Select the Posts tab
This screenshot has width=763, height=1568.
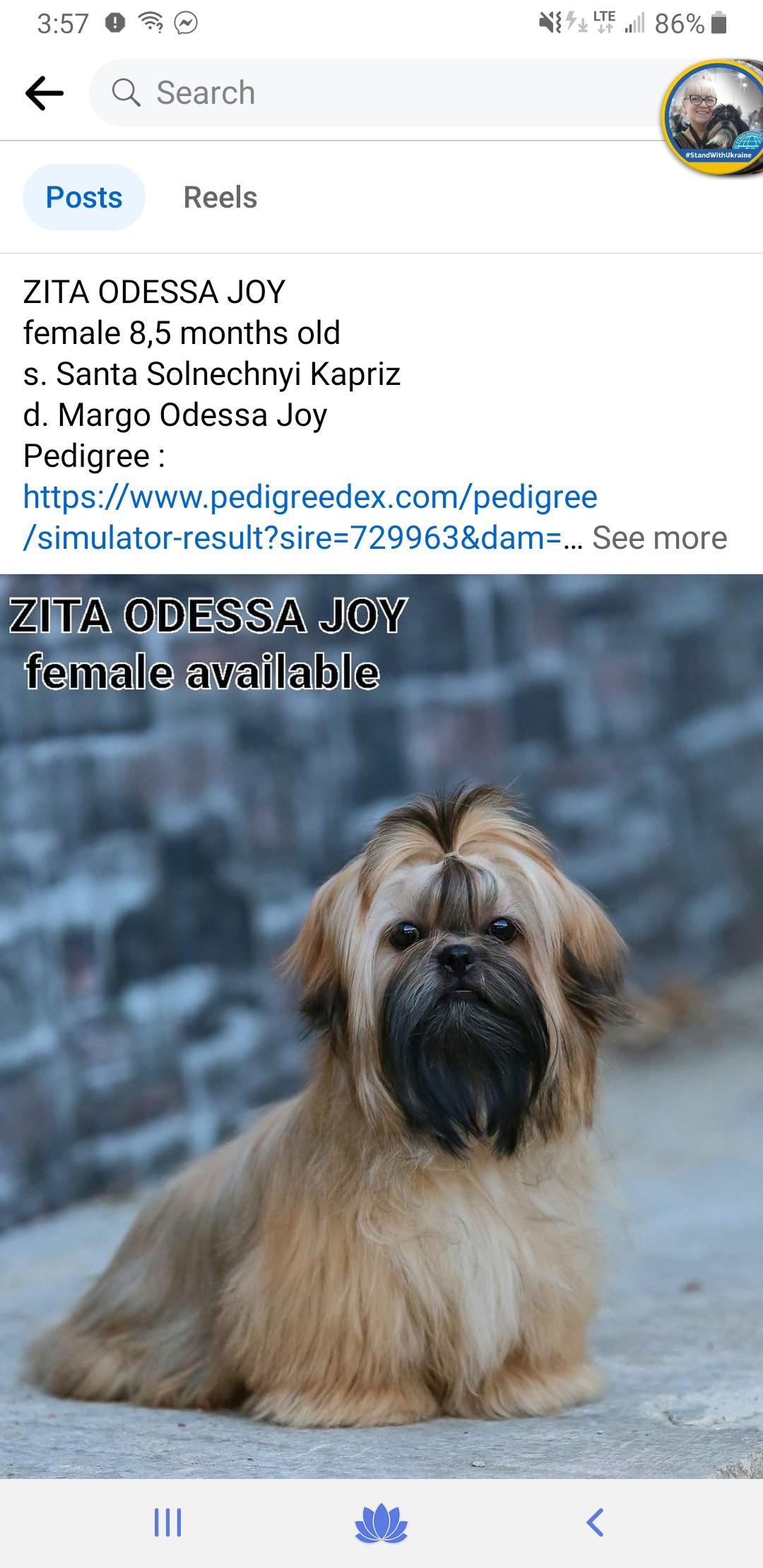[x=84, y=198]
